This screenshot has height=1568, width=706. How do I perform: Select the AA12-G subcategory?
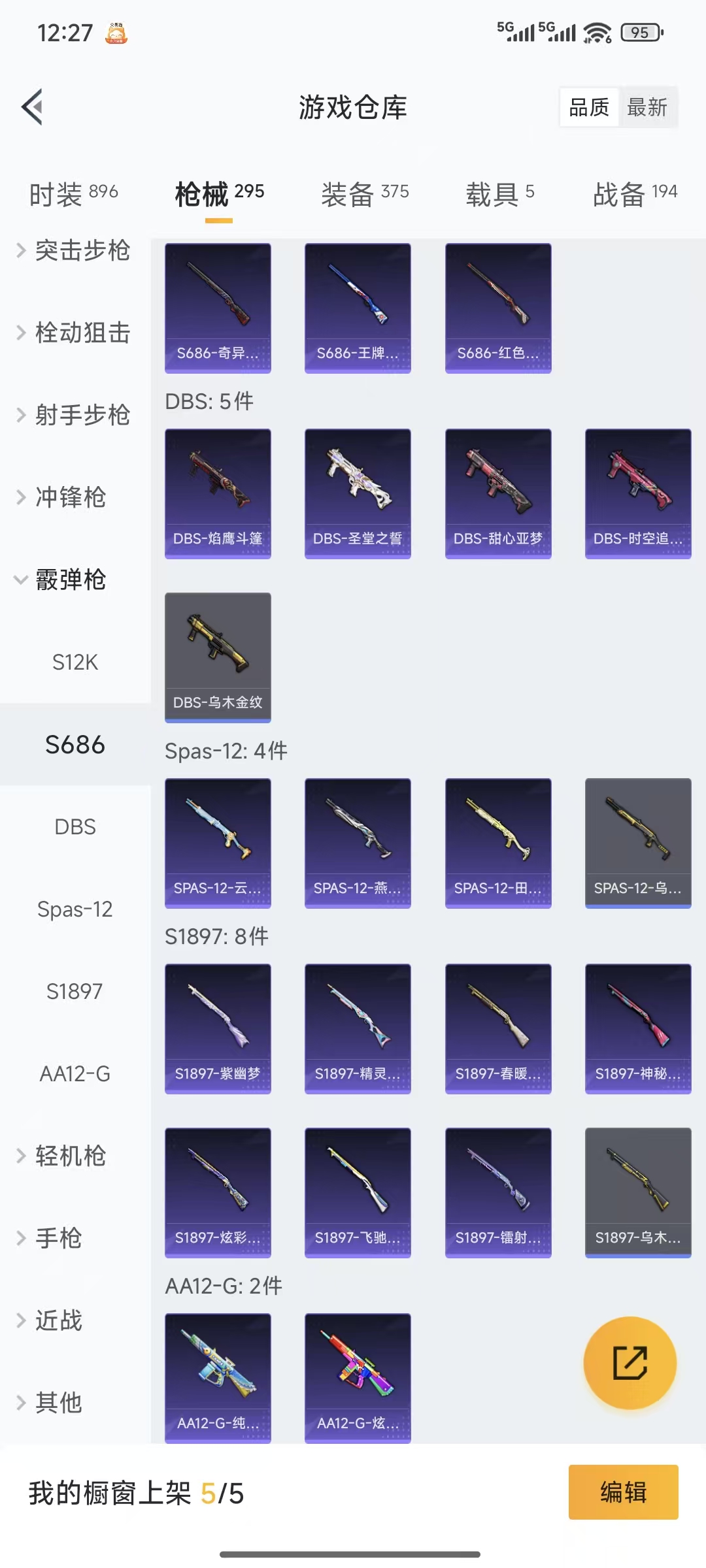tap(75, 1074)
